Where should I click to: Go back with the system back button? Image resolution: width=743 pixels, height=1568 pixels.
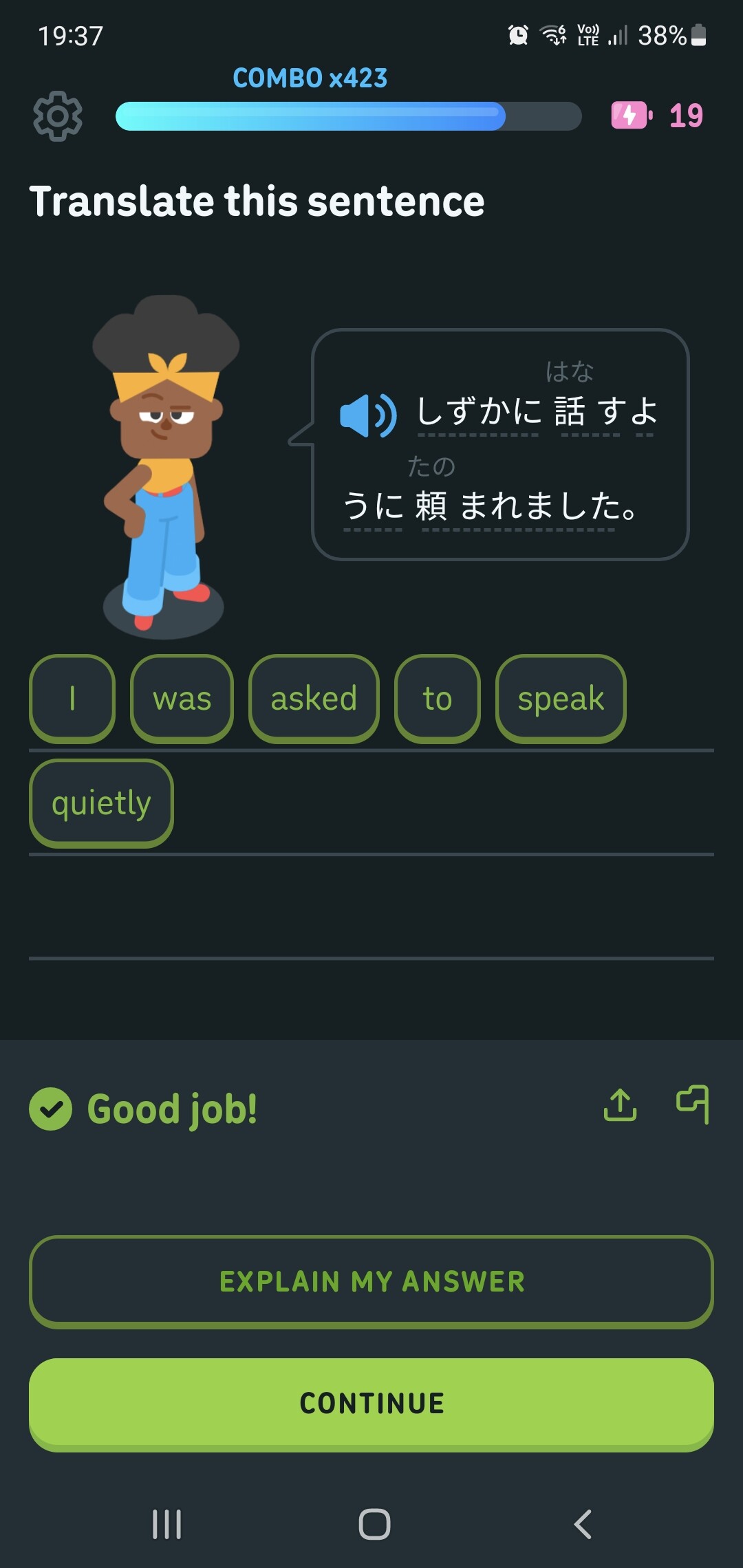[582, 1524]
